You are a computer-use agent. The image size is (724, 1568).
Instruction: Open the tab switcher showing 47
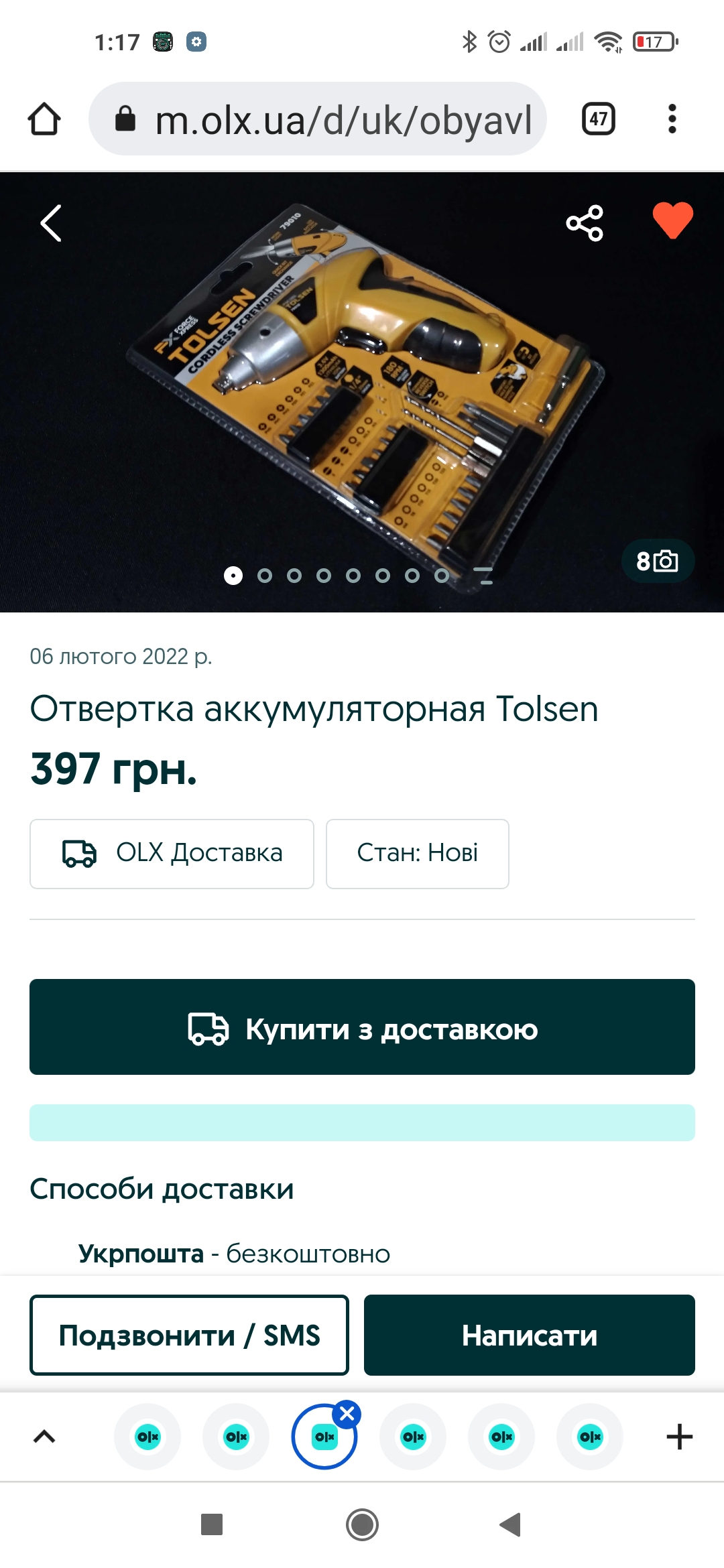(x=598, y=119)
